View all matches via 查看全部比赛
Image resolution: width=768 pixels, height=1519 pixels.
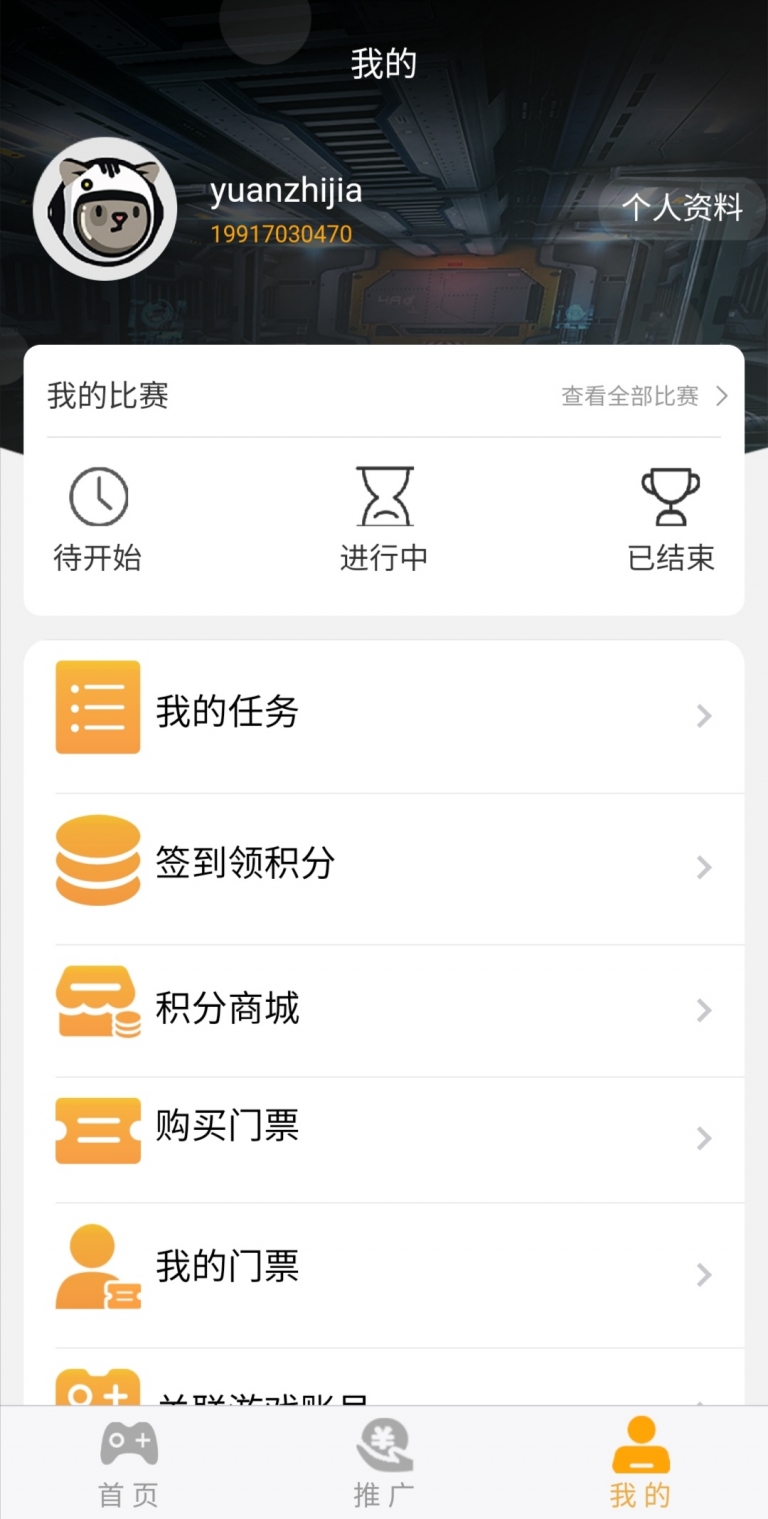[643, 396]
